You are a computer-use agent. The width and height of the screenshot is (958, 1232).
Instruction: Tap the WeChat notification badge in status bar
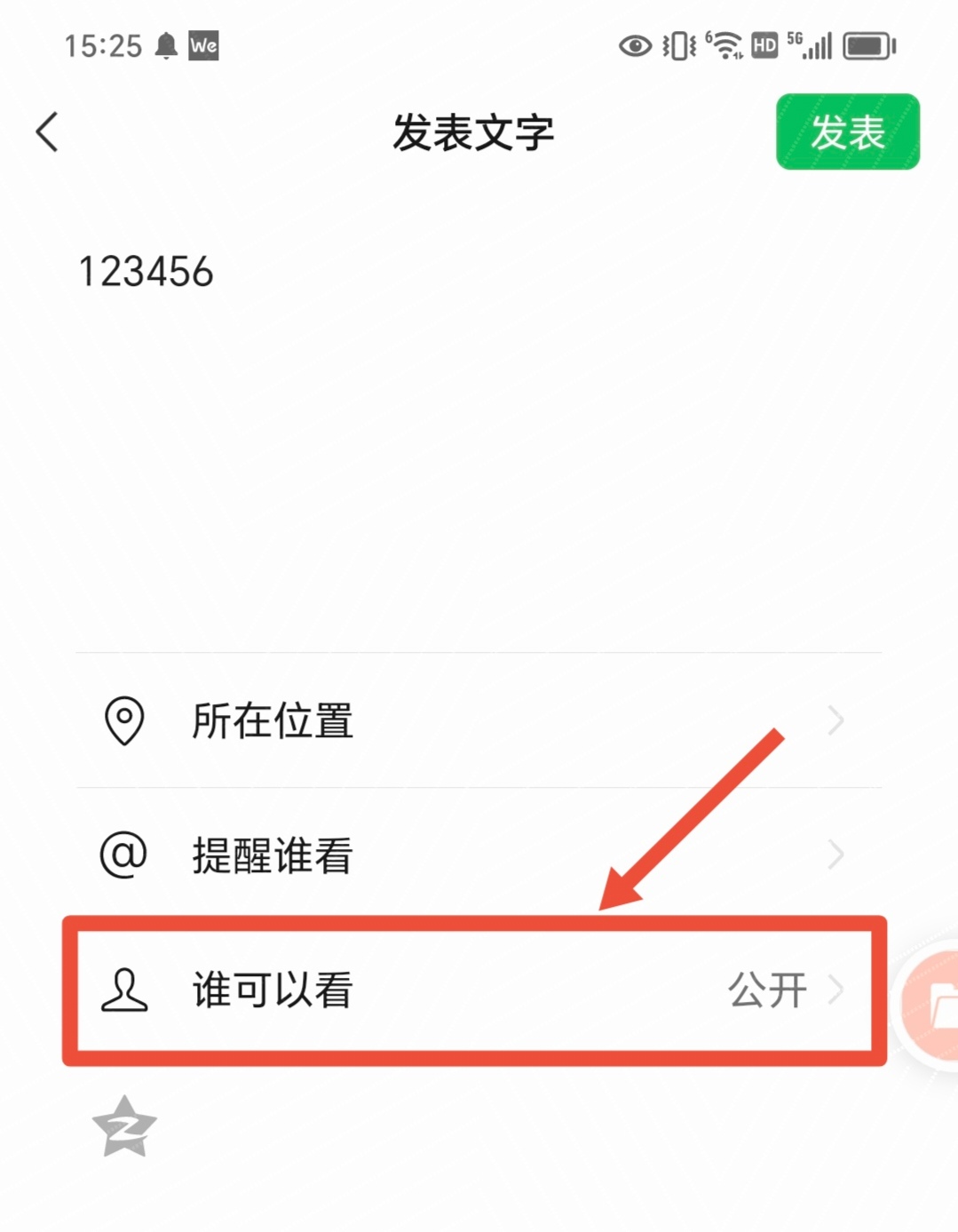tap(205, 46)
